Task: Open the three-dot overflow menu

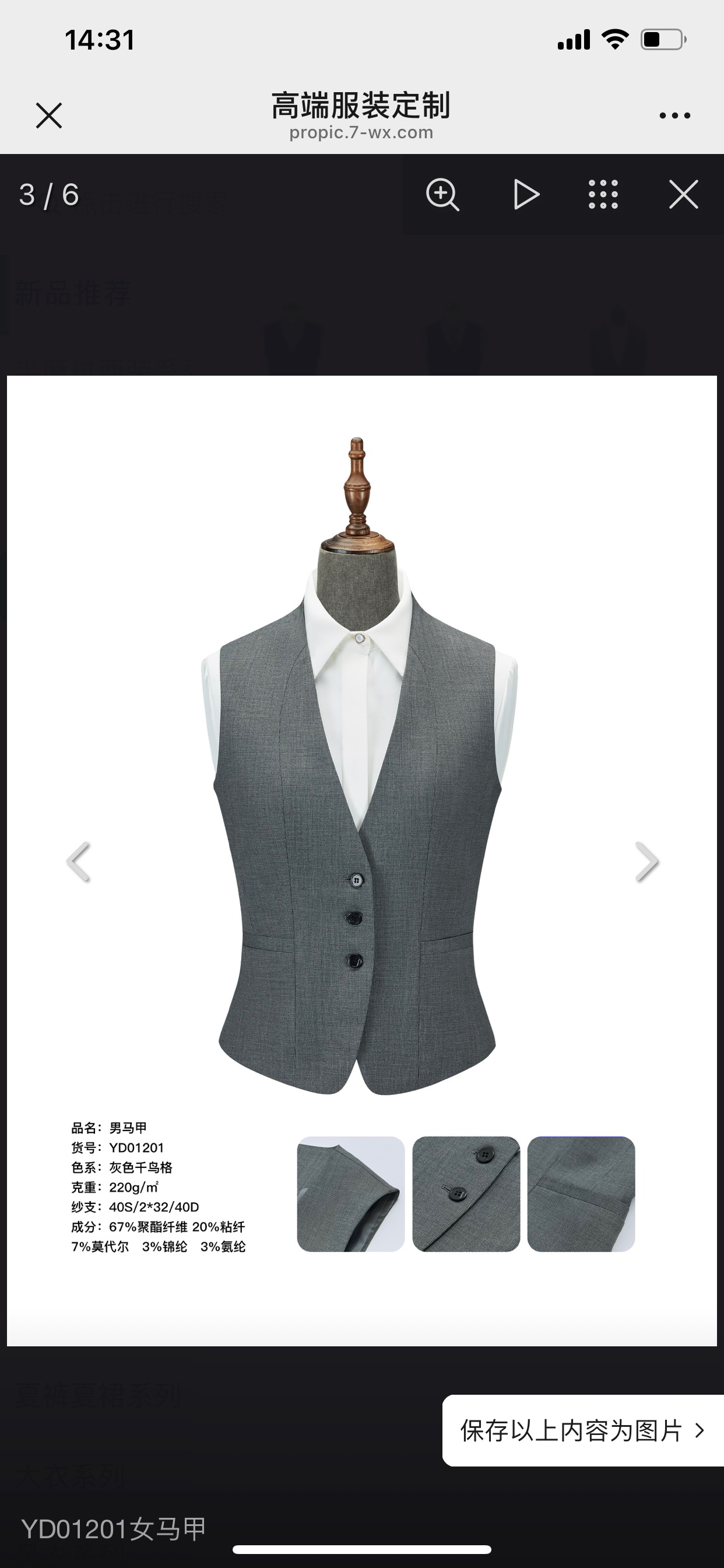Action: [x=674, y=116]
